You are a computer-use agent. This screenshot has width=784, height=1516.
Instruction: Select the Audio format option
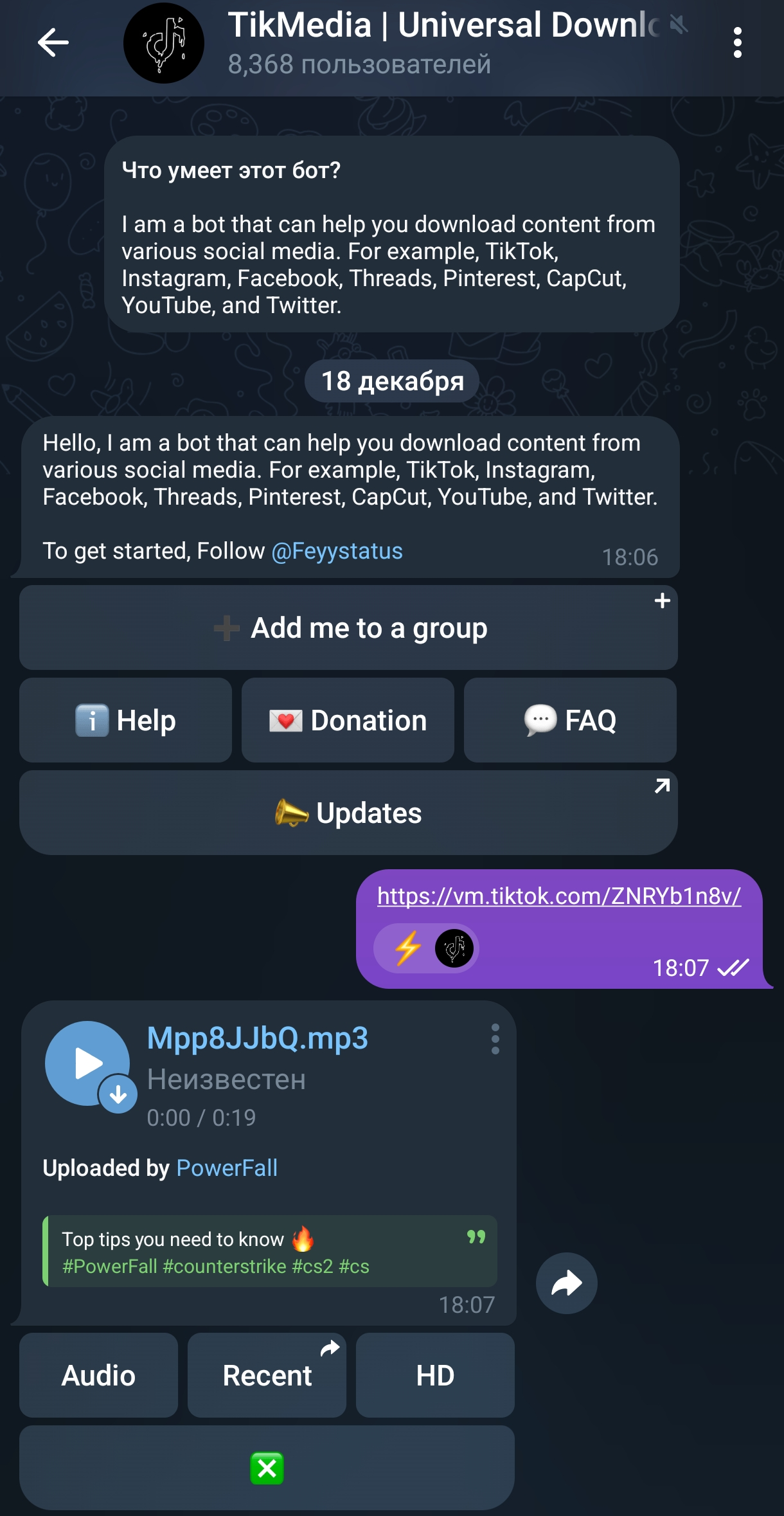[x=98, y=1375]
